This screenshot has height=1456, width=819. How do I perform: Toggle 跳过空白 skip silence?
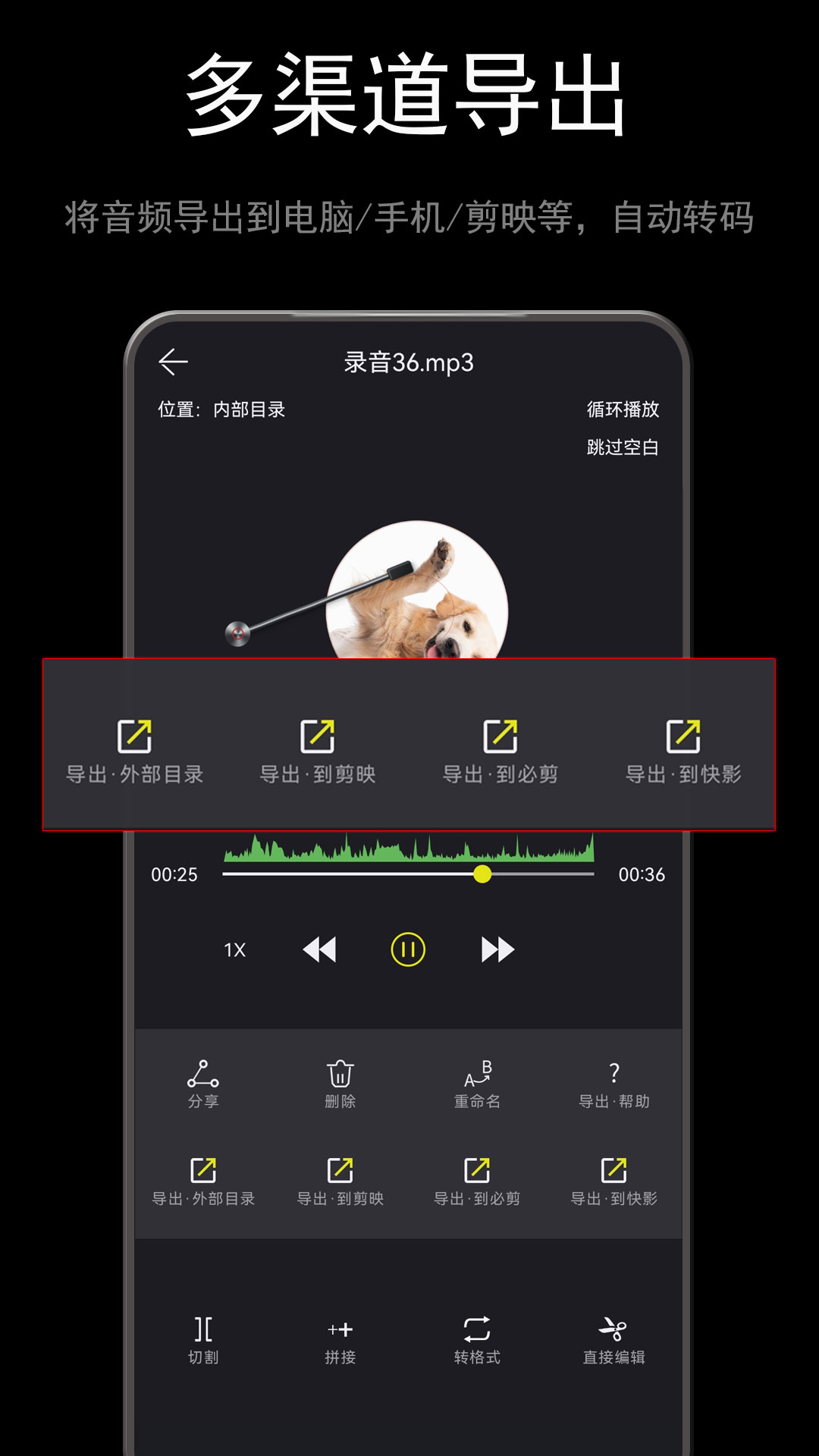point(623,448)
